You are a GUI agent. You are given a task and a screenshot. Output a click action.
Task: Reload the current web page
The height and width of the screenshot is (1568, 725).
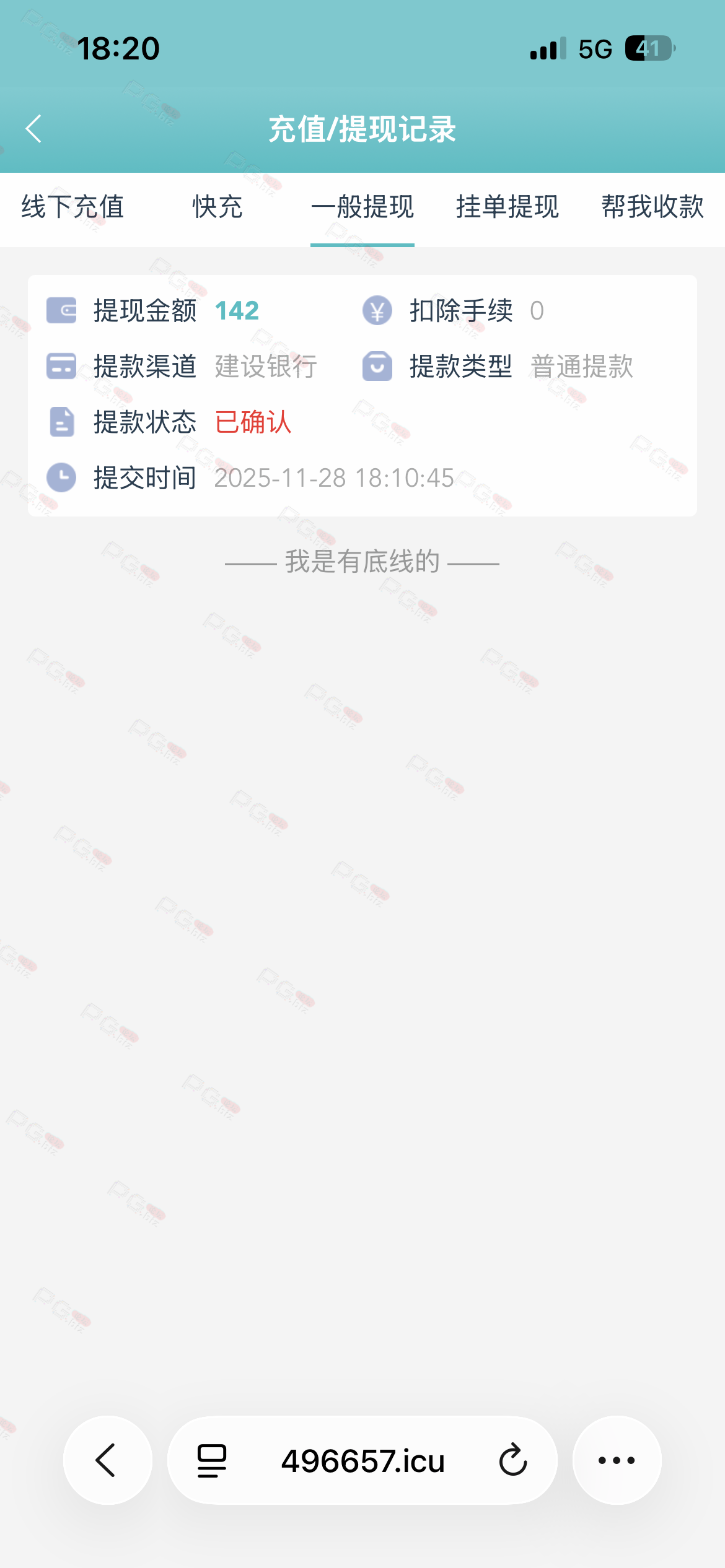point(513,1460)
